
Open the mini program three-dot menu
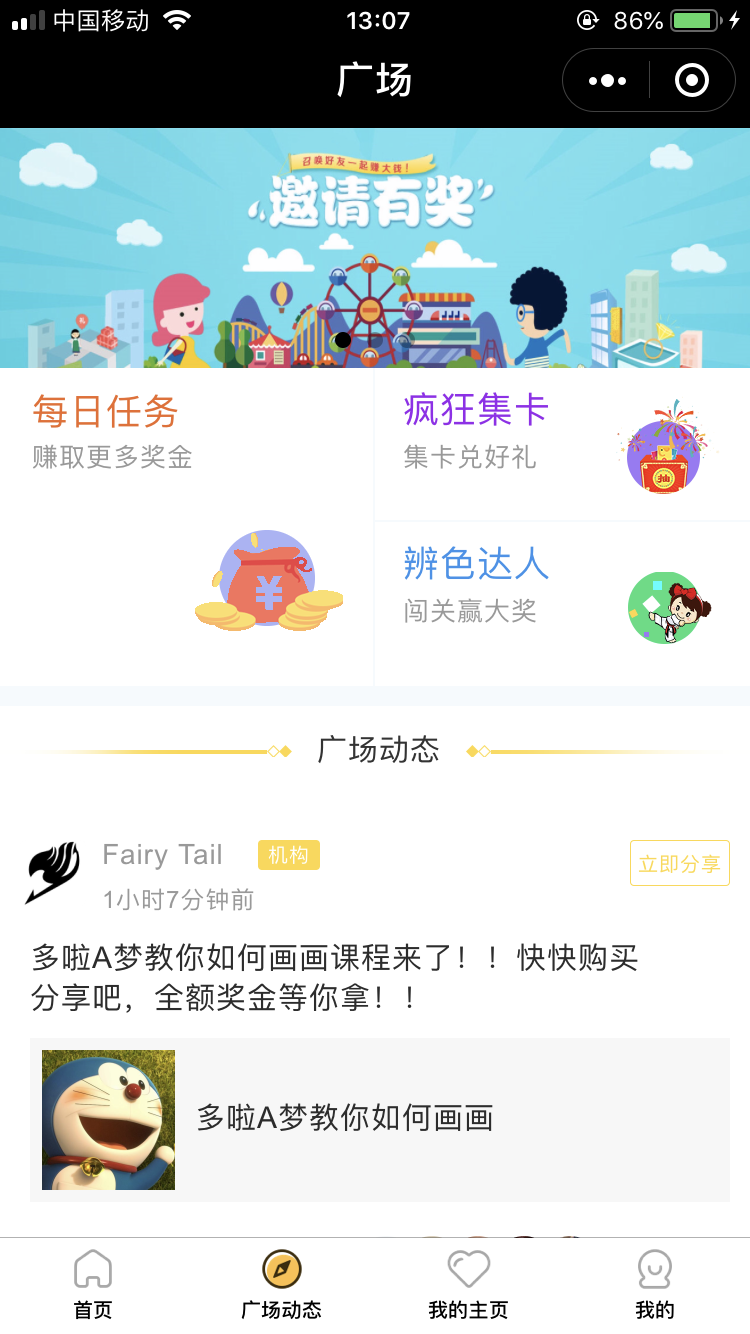coord(607,81)
